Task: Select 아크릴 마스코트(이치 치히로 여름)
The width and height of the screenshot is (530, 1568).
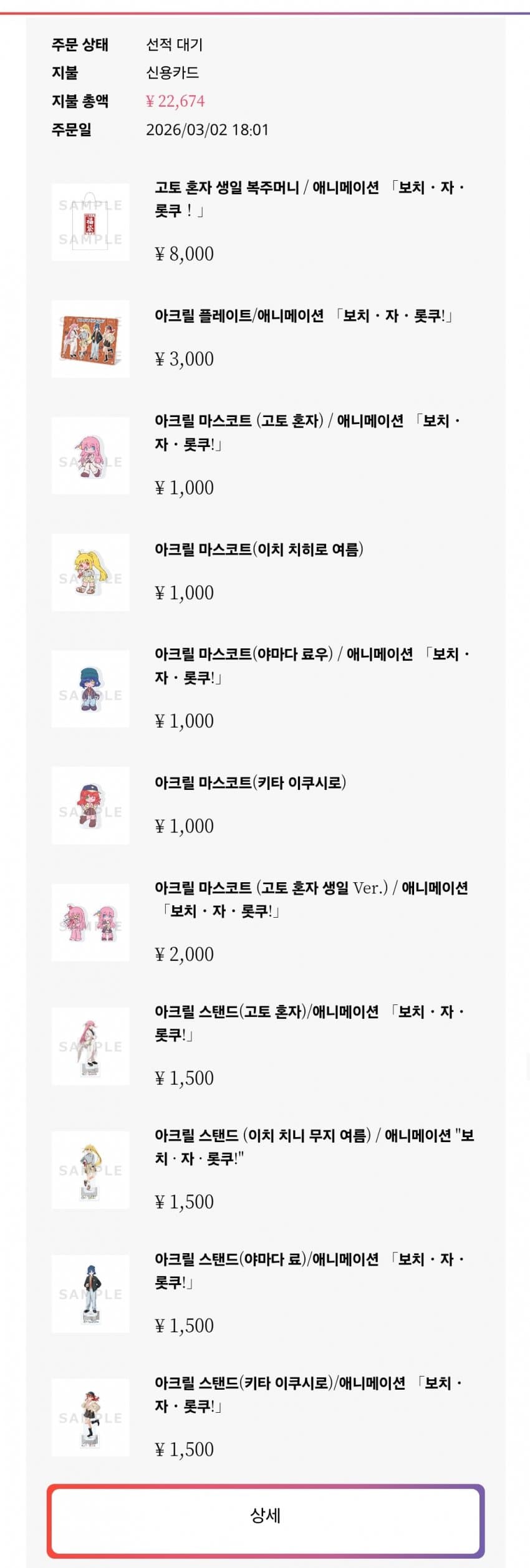Action: pyautogui.click(x=259, y=549)
